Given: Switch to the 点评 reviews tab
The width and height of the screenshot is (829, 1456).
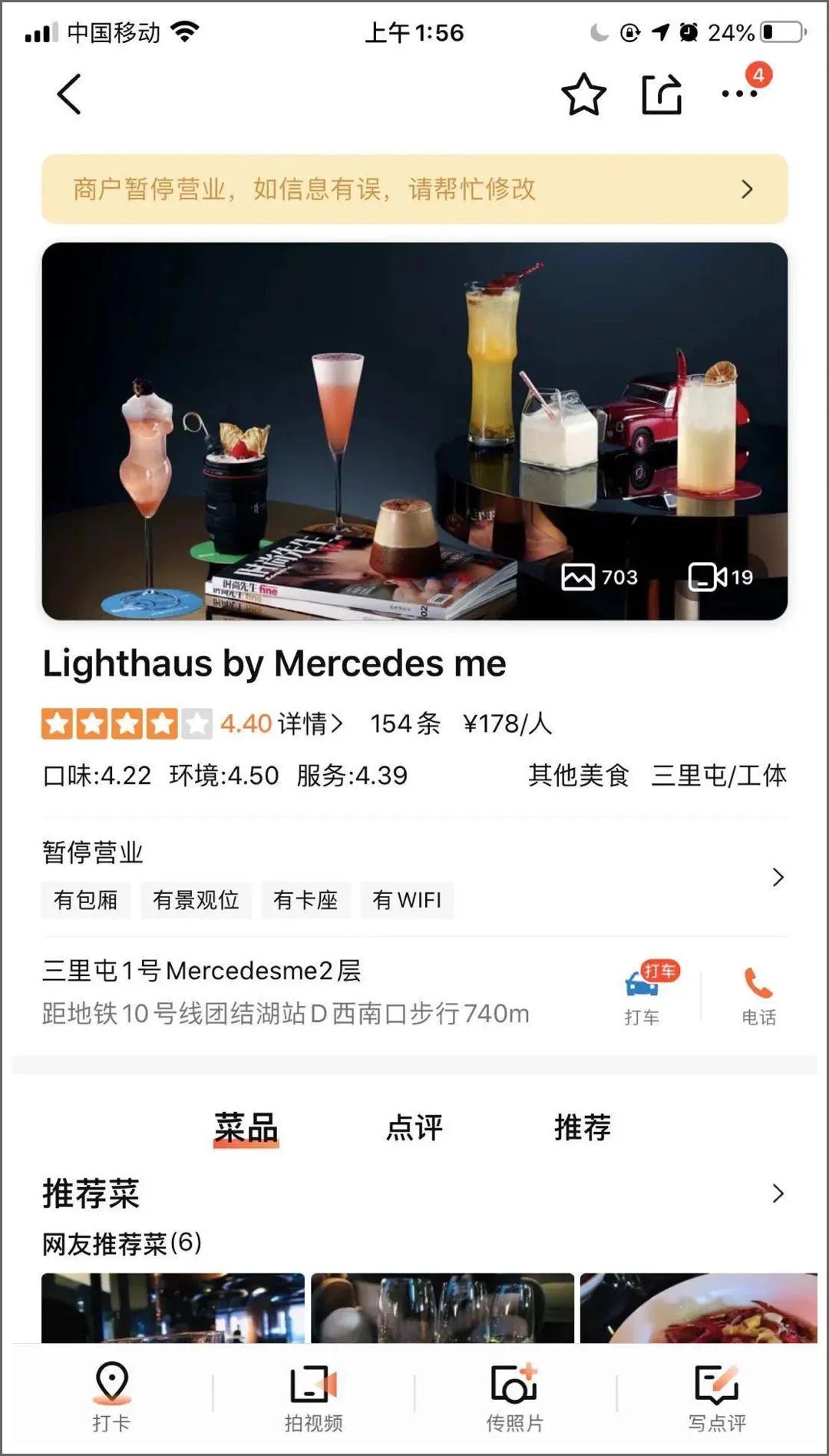Looking at the screenshot, I should (413, 1127).
